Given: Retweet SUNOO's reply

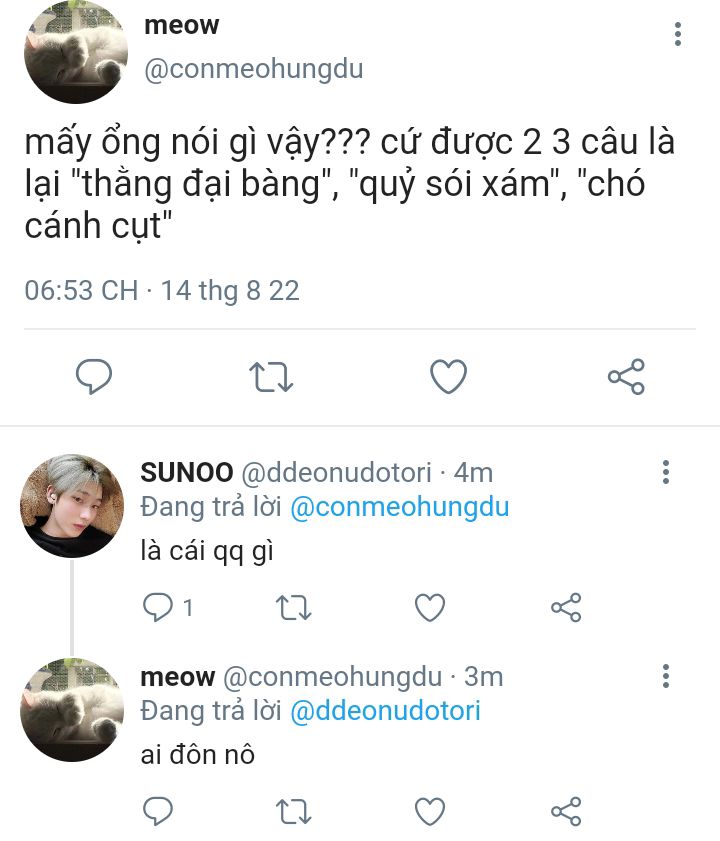Looking at the screenshot, I should [294, 607].
